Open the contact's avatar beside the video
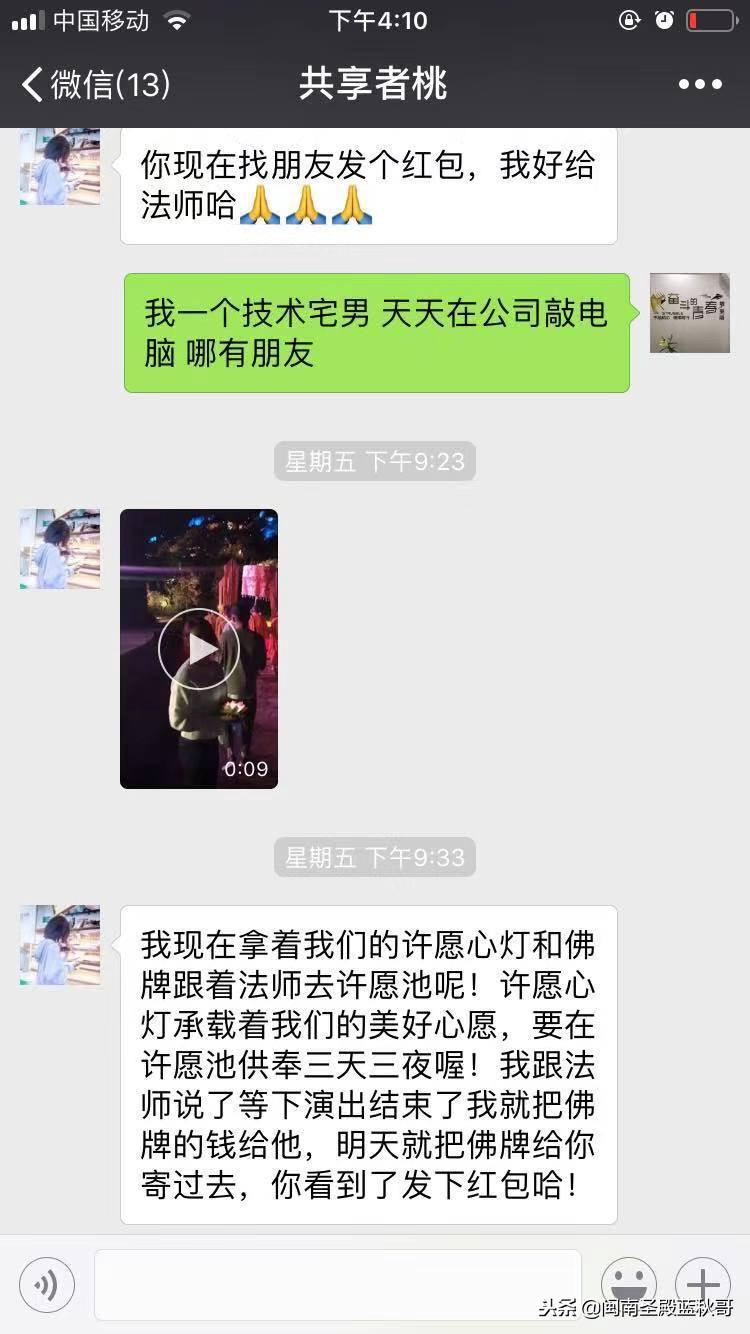The height and width of the screenshot is (1334, 750). coord(60,548)
